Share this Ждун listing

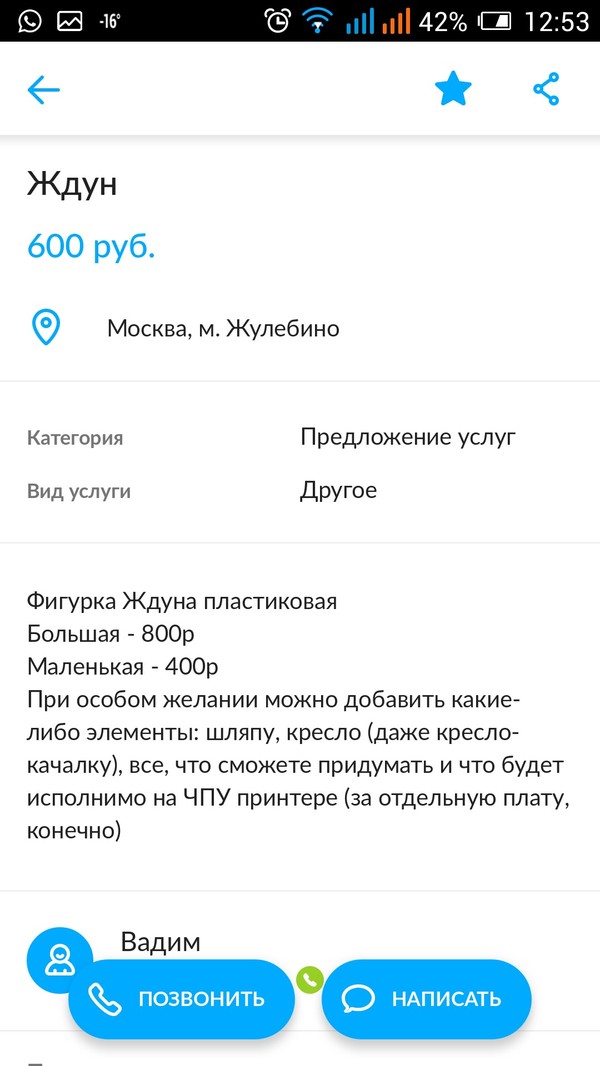pos(546,90)
